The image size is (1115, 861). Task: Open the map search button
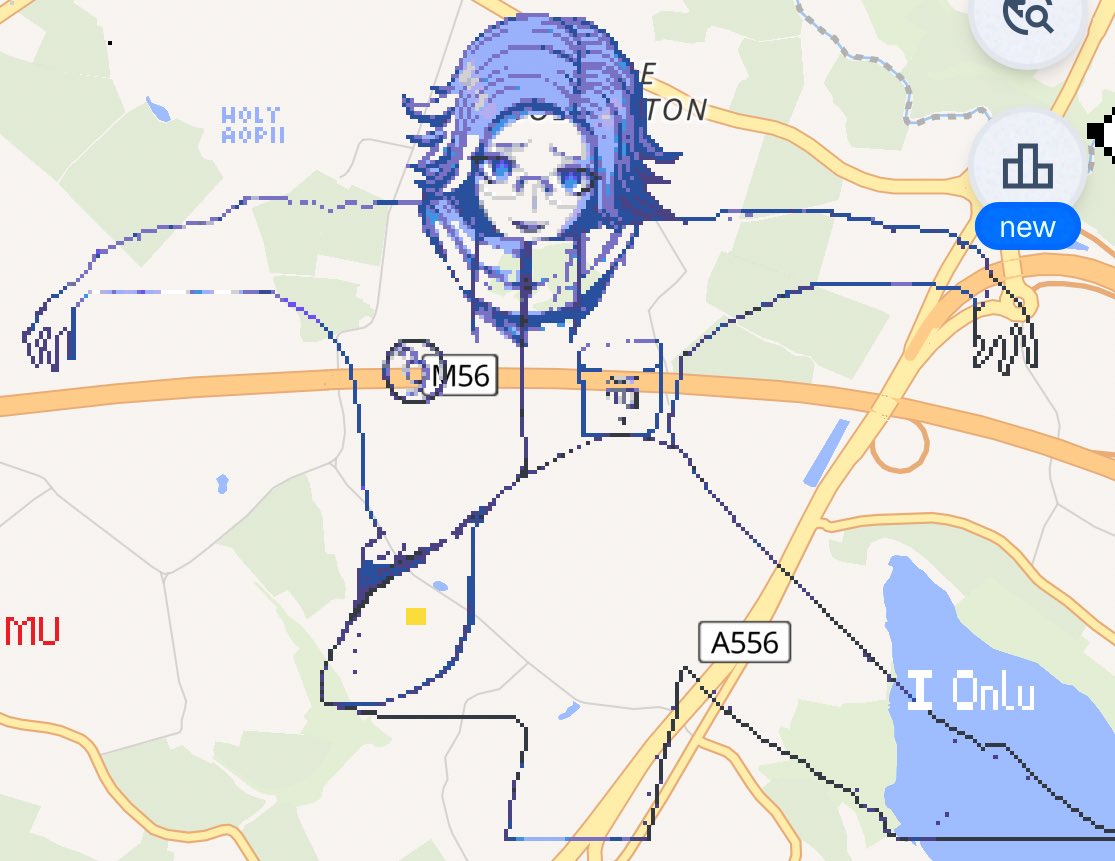click(1027, 18)
